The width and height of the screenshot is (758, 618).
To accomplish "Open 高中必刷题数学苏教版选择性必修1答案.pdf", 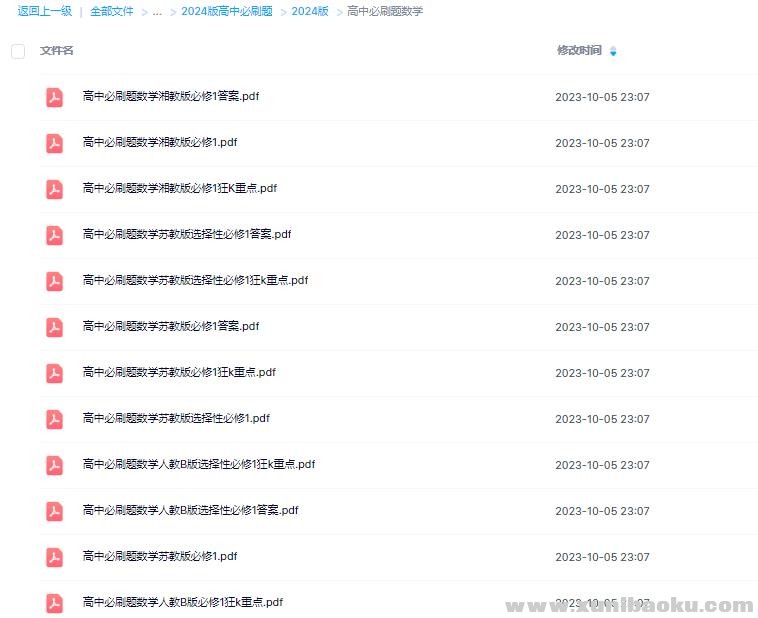I will [187, 235].
